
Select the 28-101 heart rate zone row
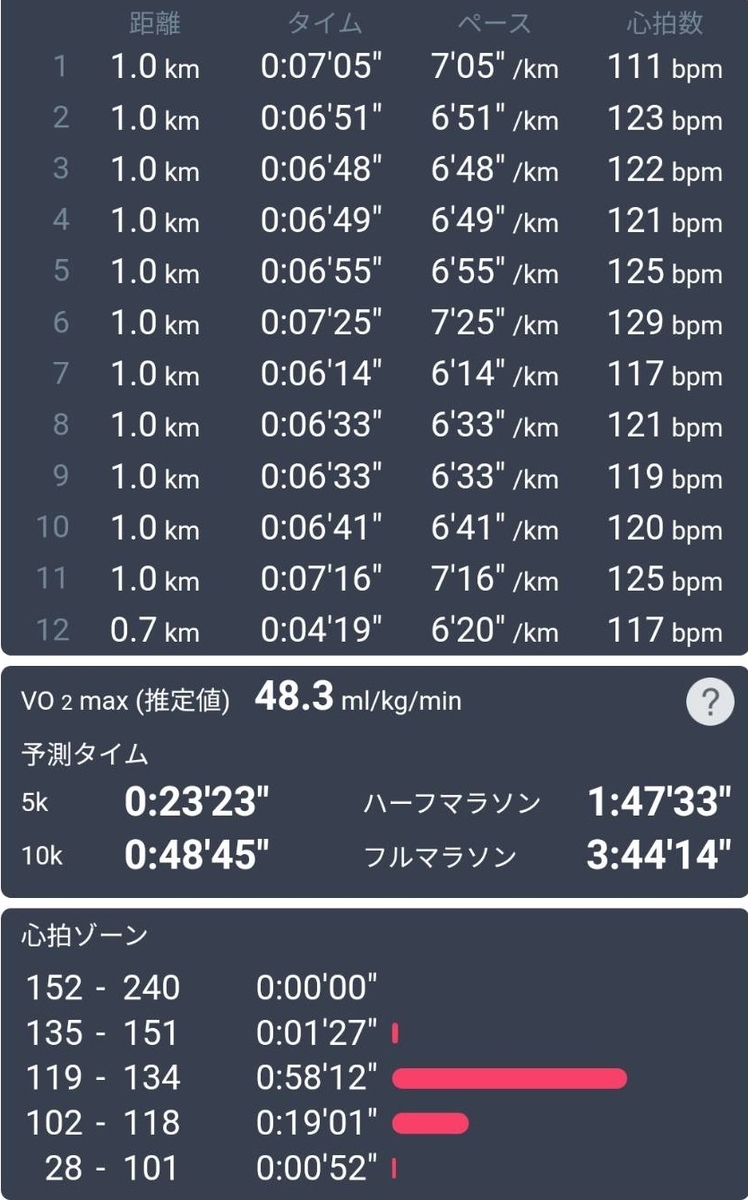(x=200, y=1168)
